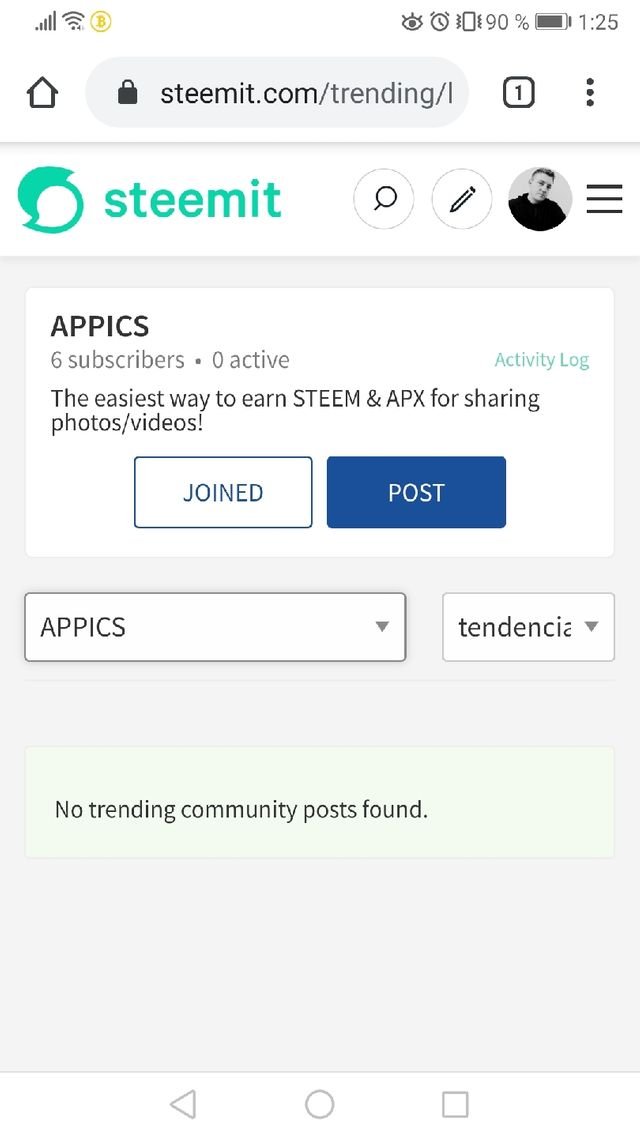View the community Activity Log
The image size is (640, 1138).
[x=541, y=360]
